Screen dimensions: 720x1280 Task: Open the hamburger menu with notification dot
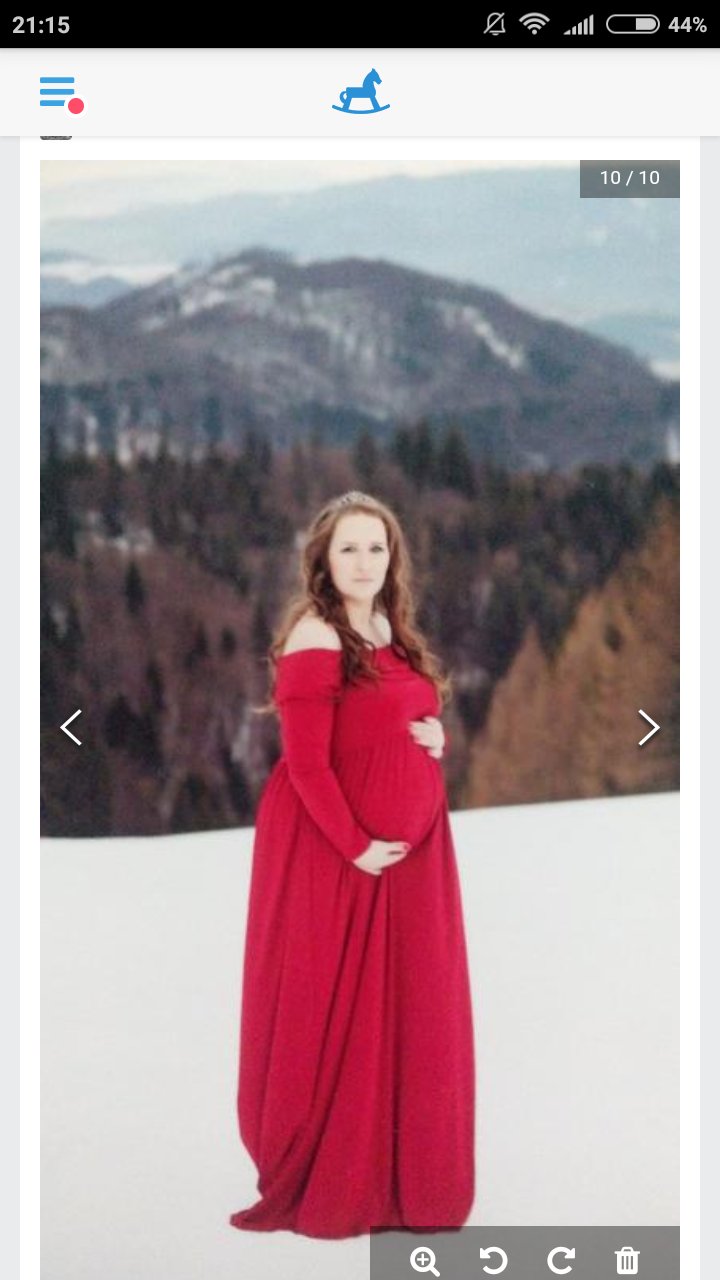(60, 93)
